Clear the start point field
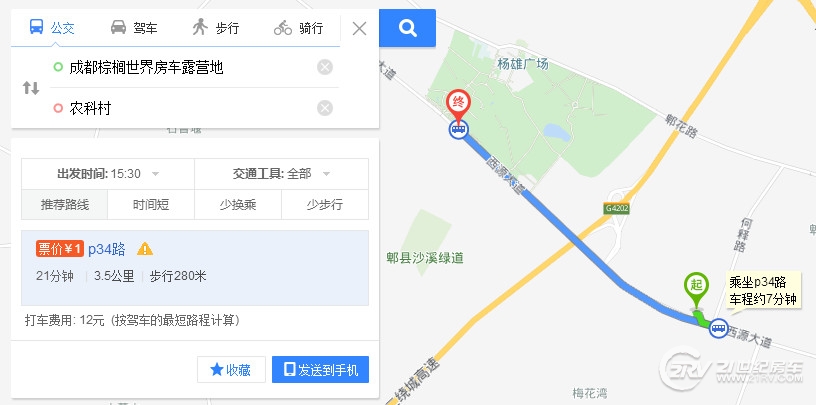Image resolution: width=816 pixels, height=405 pixels. click(325, 67)
